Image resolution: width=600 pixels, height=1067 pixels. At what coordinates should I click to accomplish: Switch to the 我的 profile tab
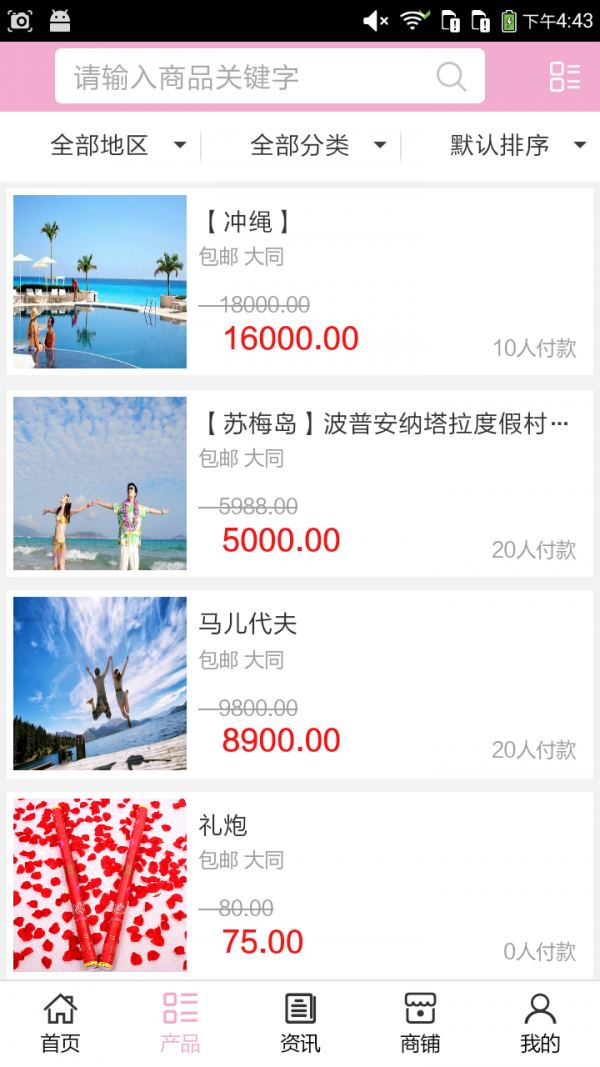(x=540, y=1023)
